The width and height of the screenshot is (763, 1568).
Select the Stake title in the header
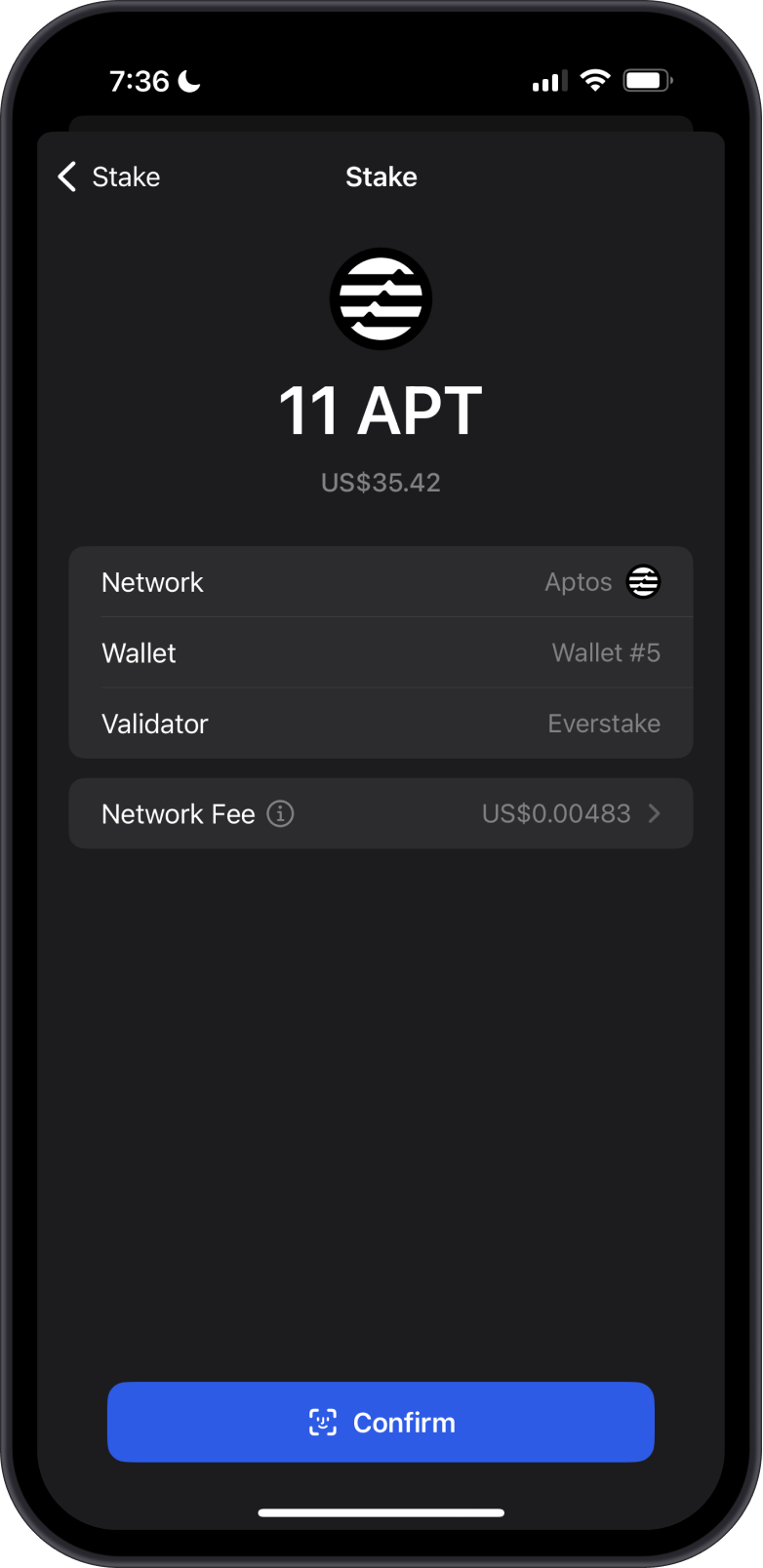pos(381,176)
